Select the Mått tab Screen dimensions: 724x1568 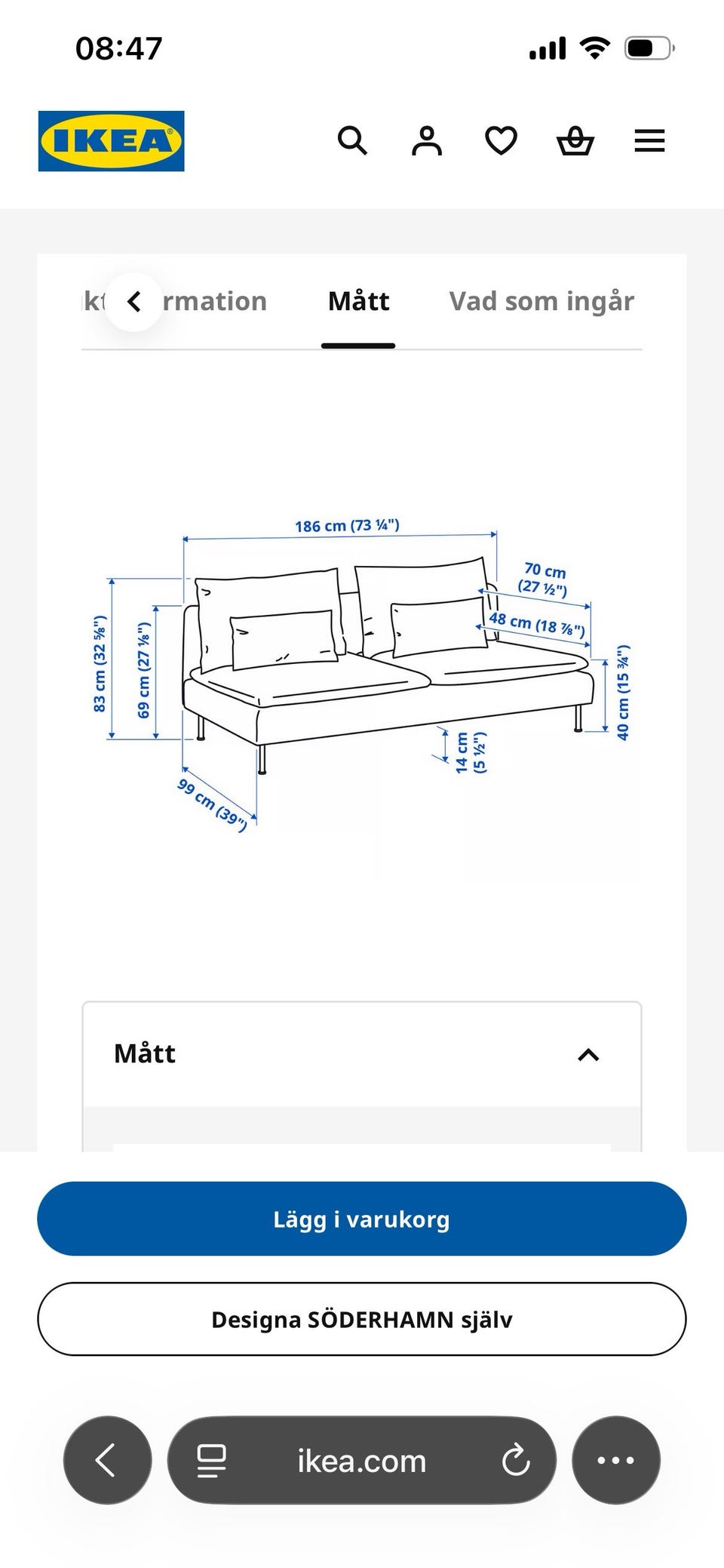358,301
